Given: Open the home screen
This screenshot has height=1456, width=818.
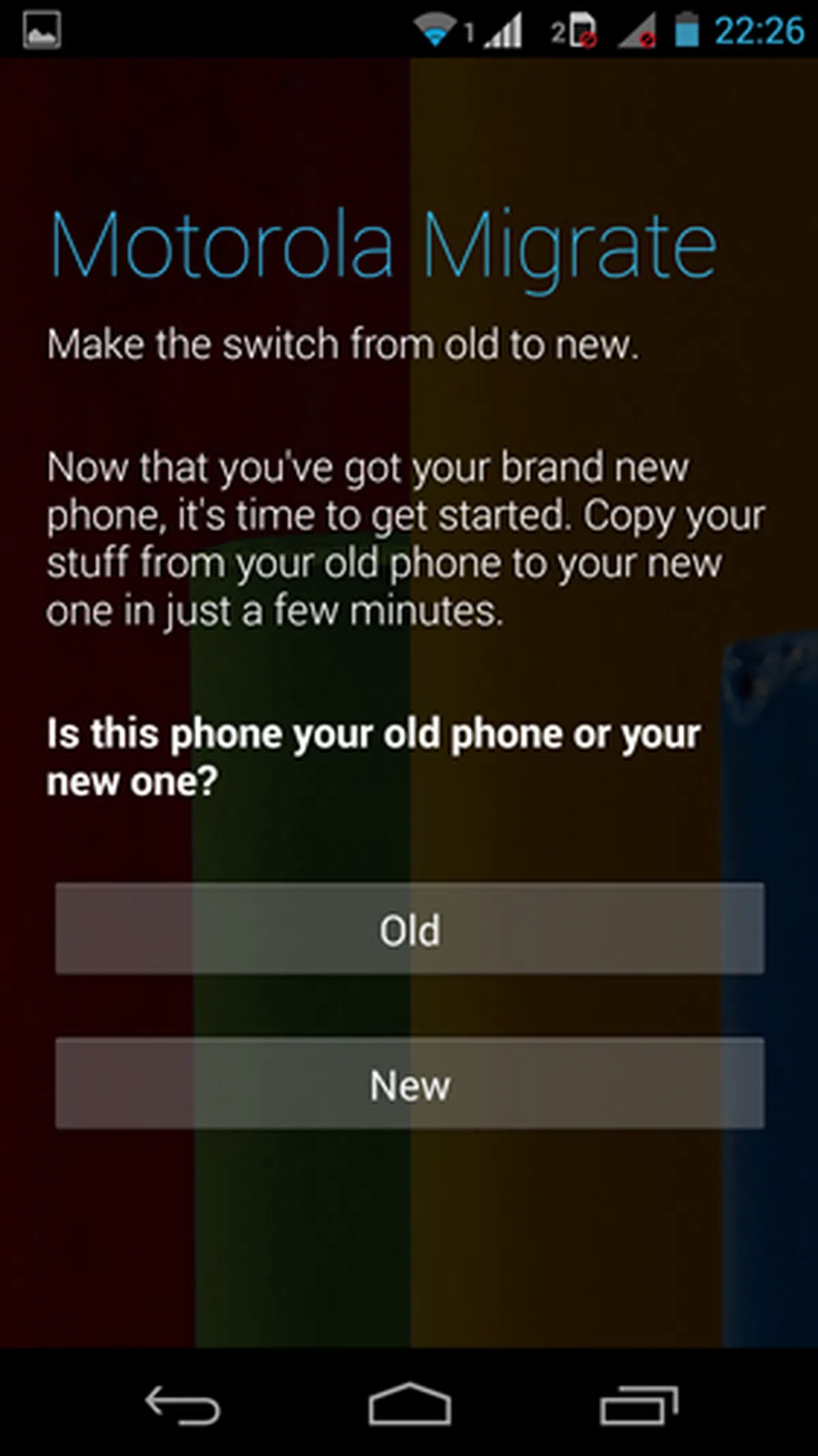Looking at the screenshot, I should pos(410,1404).
